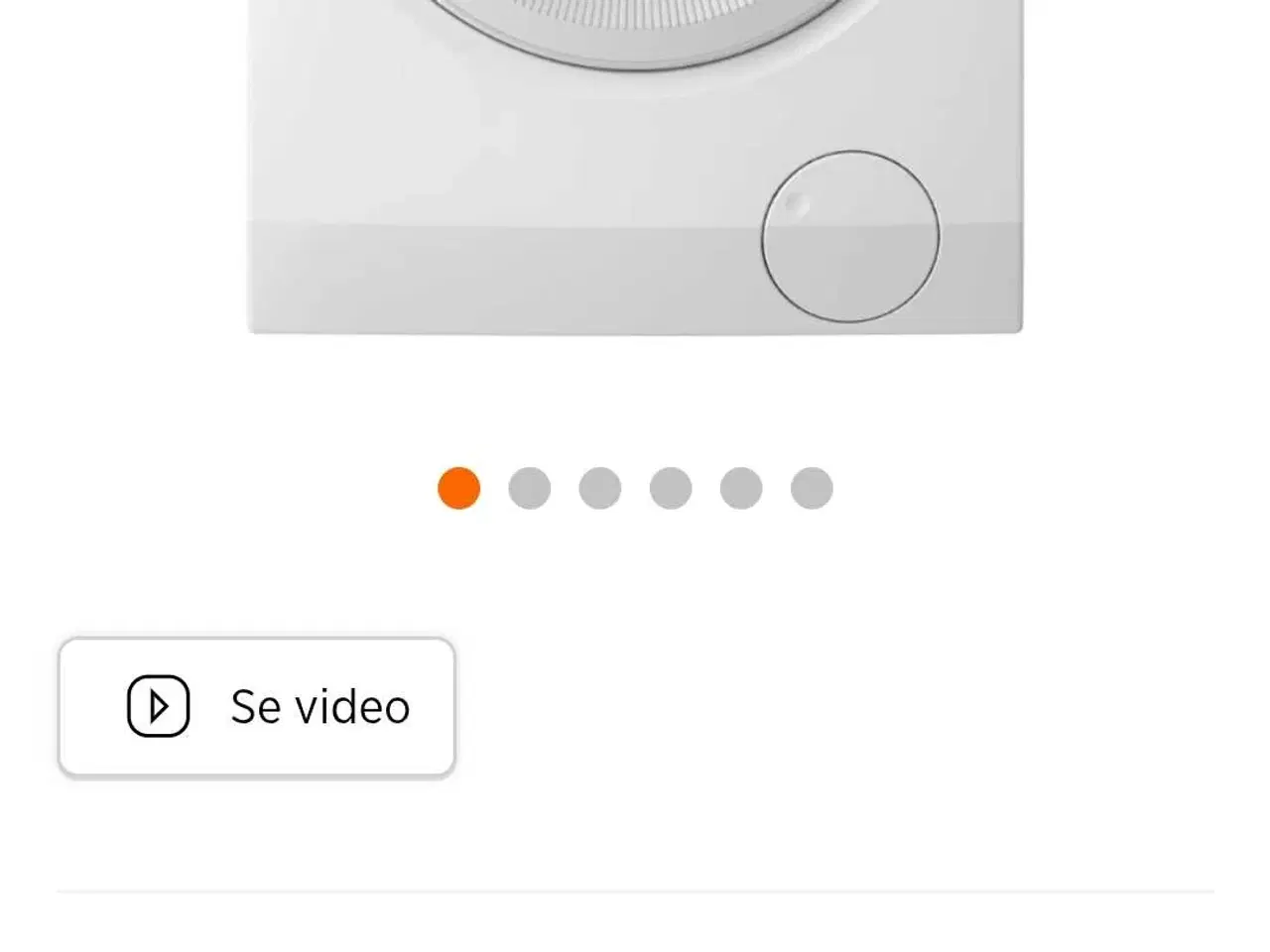Open the washing machine product image
Image resolution: width=1270 pixels, height=952 pixels.
pos(635,169)
